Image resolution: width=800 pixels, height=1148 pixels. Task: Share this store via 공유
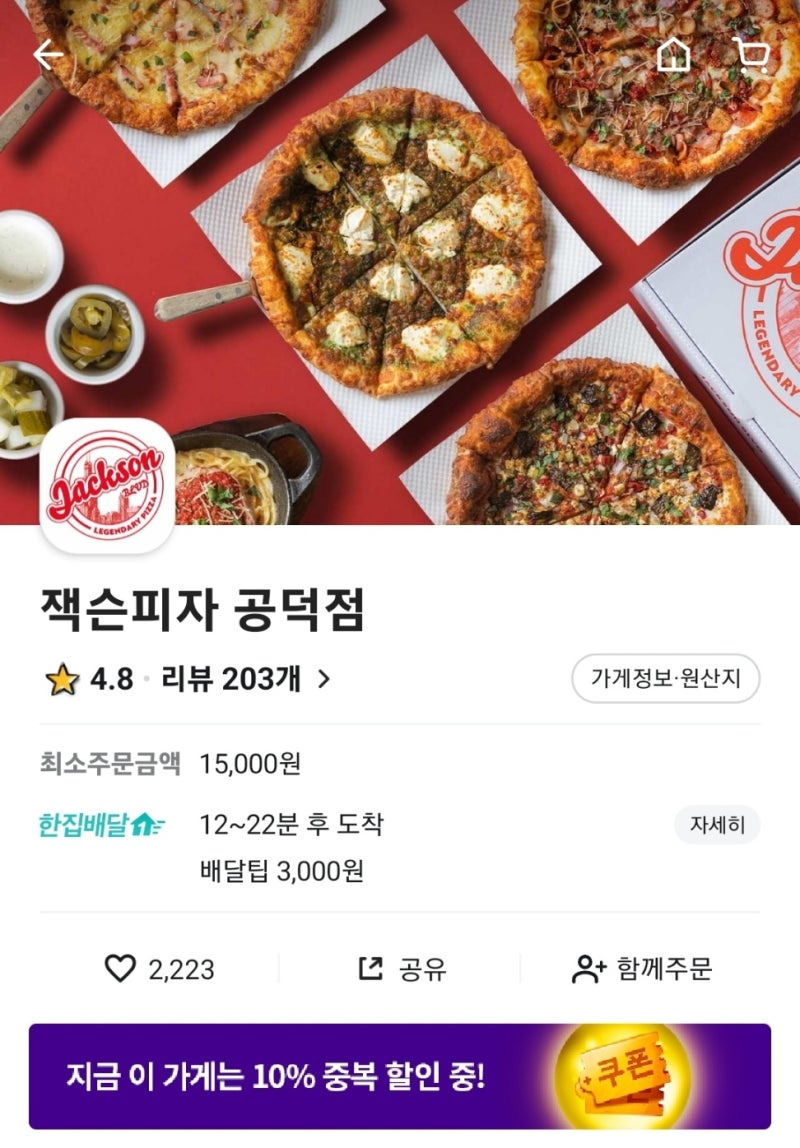tap(402, 969)
